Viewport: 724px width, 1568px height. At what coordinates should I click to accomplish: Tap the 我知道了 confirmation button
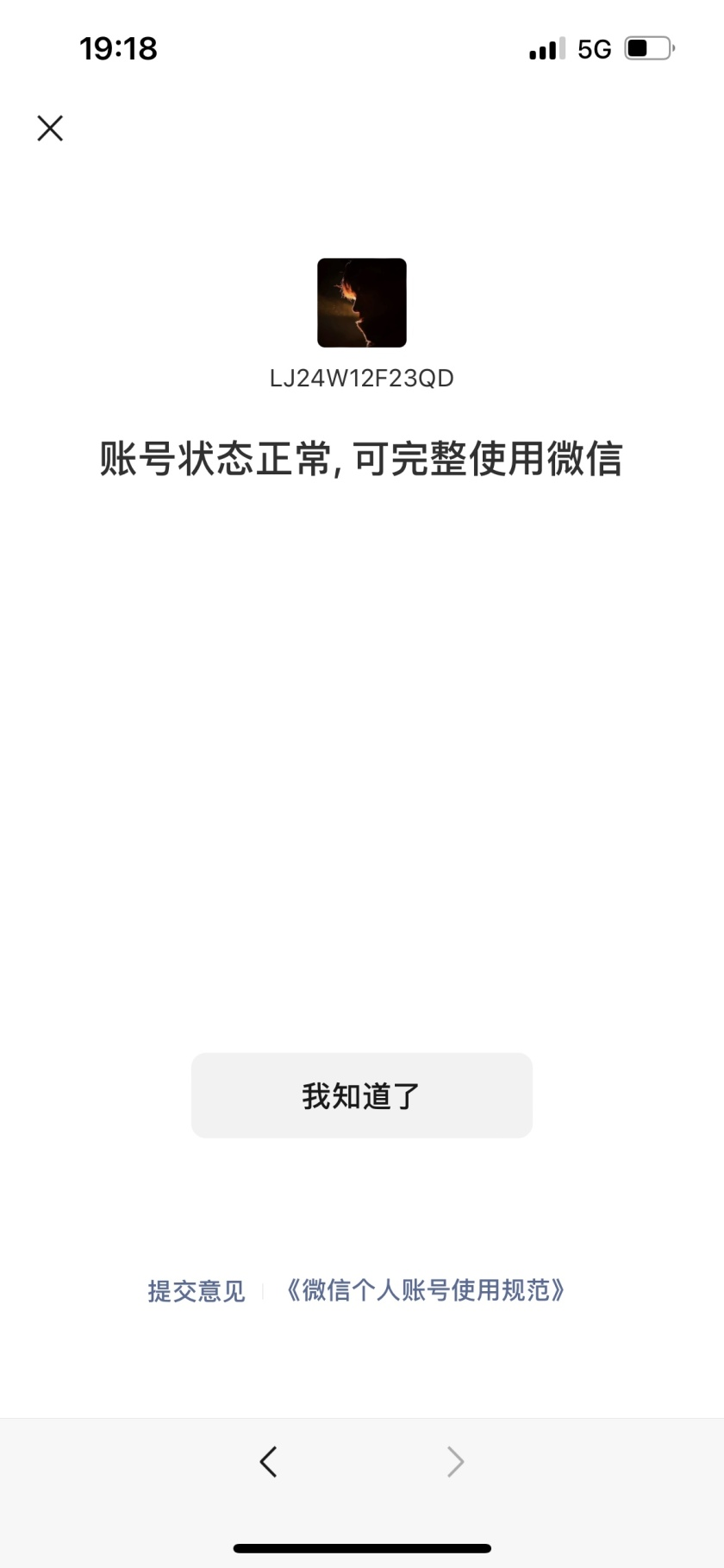[361, 1094]
